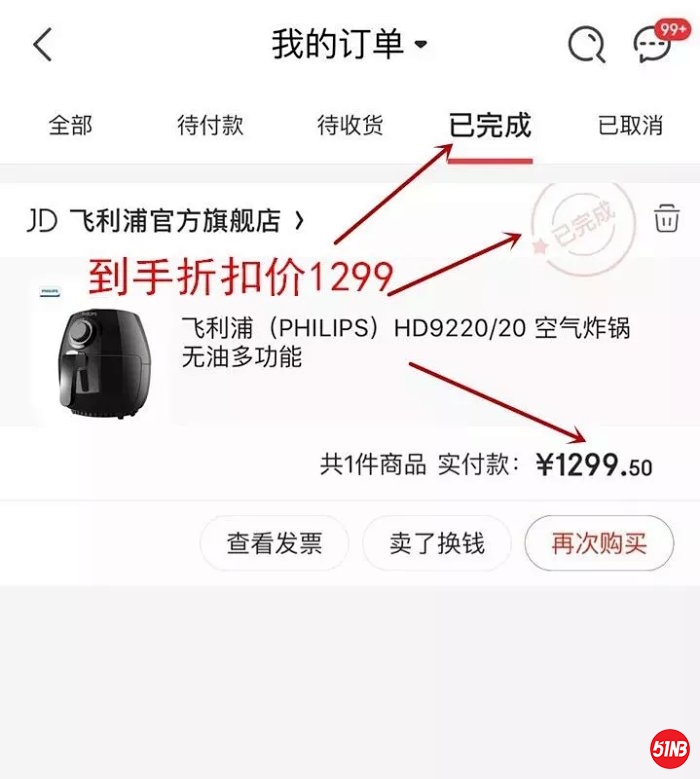Switch to the 已取消 tab
Viewport: 700px width, 779px height.
point(630,126)
